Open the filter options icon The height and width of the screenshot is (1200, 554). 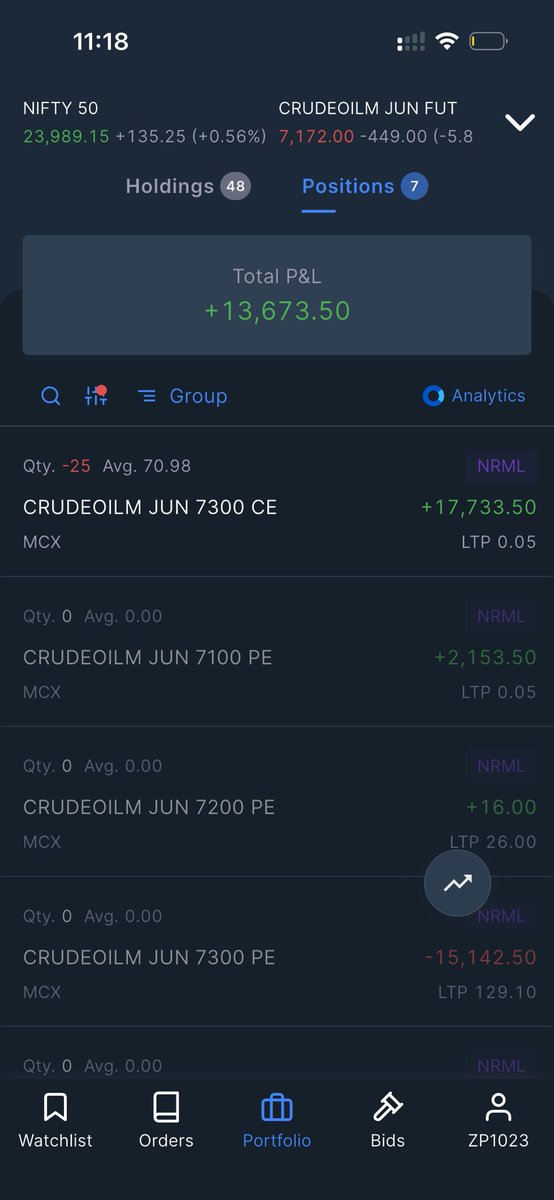(96, 396)
